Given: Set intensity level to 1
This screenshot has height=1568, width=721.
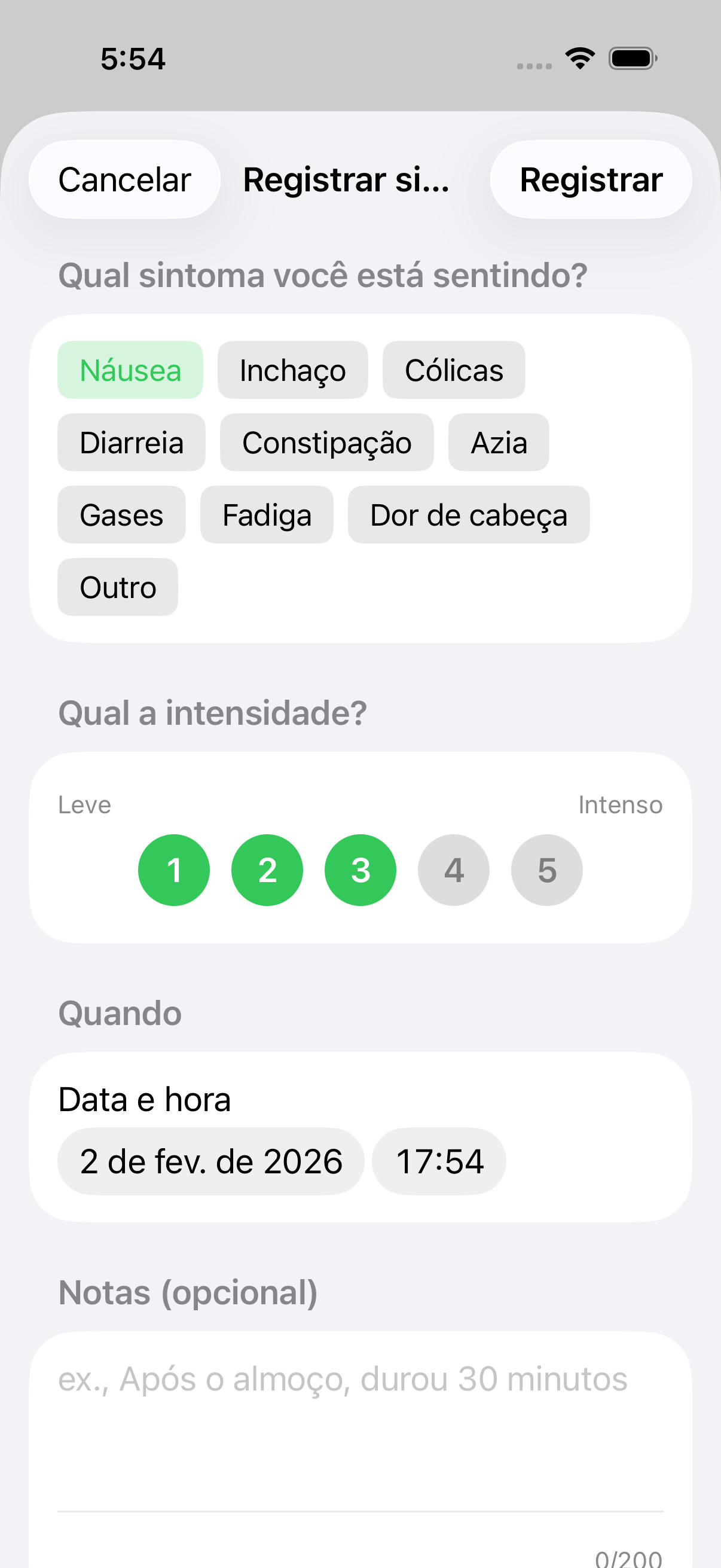Looking at the screenshot, I should [174, 870].
